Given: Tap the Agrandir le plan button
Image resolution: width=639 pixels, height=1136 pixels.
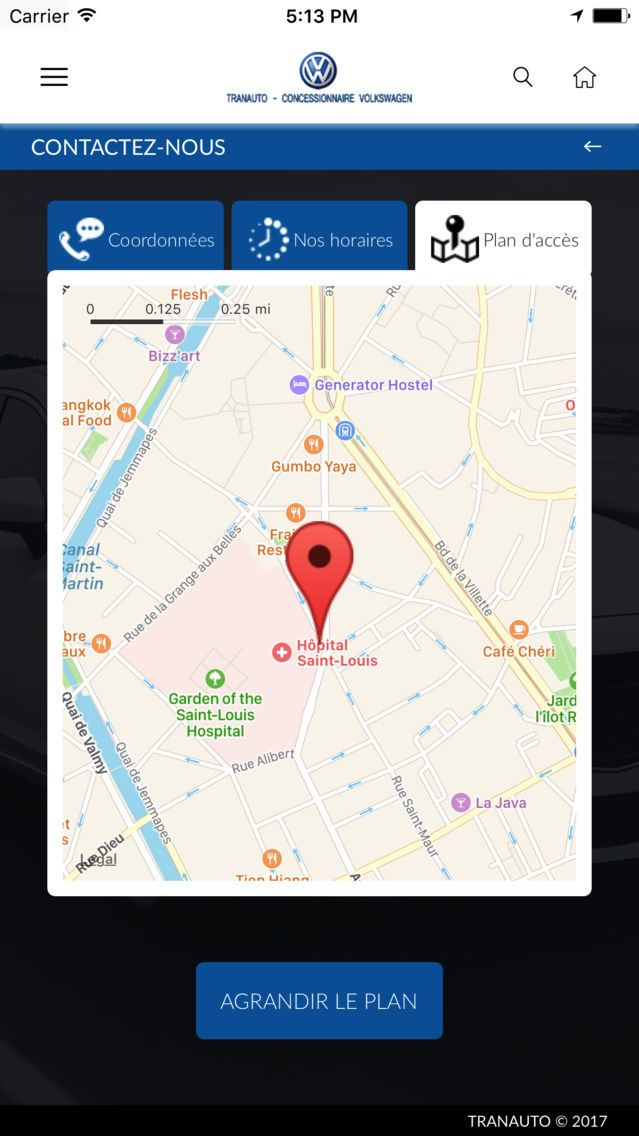Looking at the screenshot, I should tap(319, 1001).
